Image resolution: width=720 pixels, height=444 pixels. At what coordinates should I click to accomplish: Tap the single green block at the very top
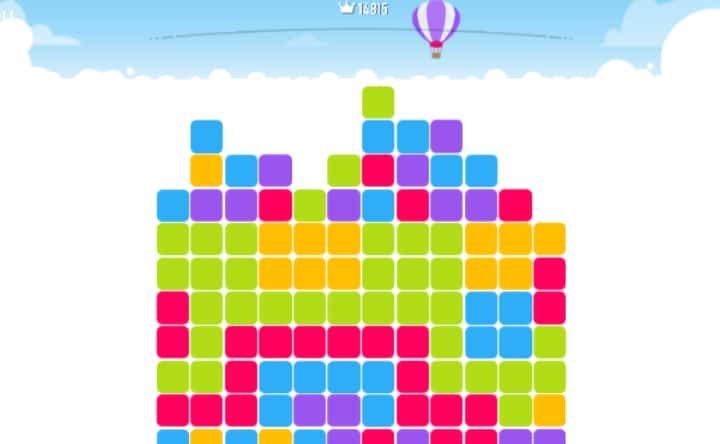[x=378, y=102]
